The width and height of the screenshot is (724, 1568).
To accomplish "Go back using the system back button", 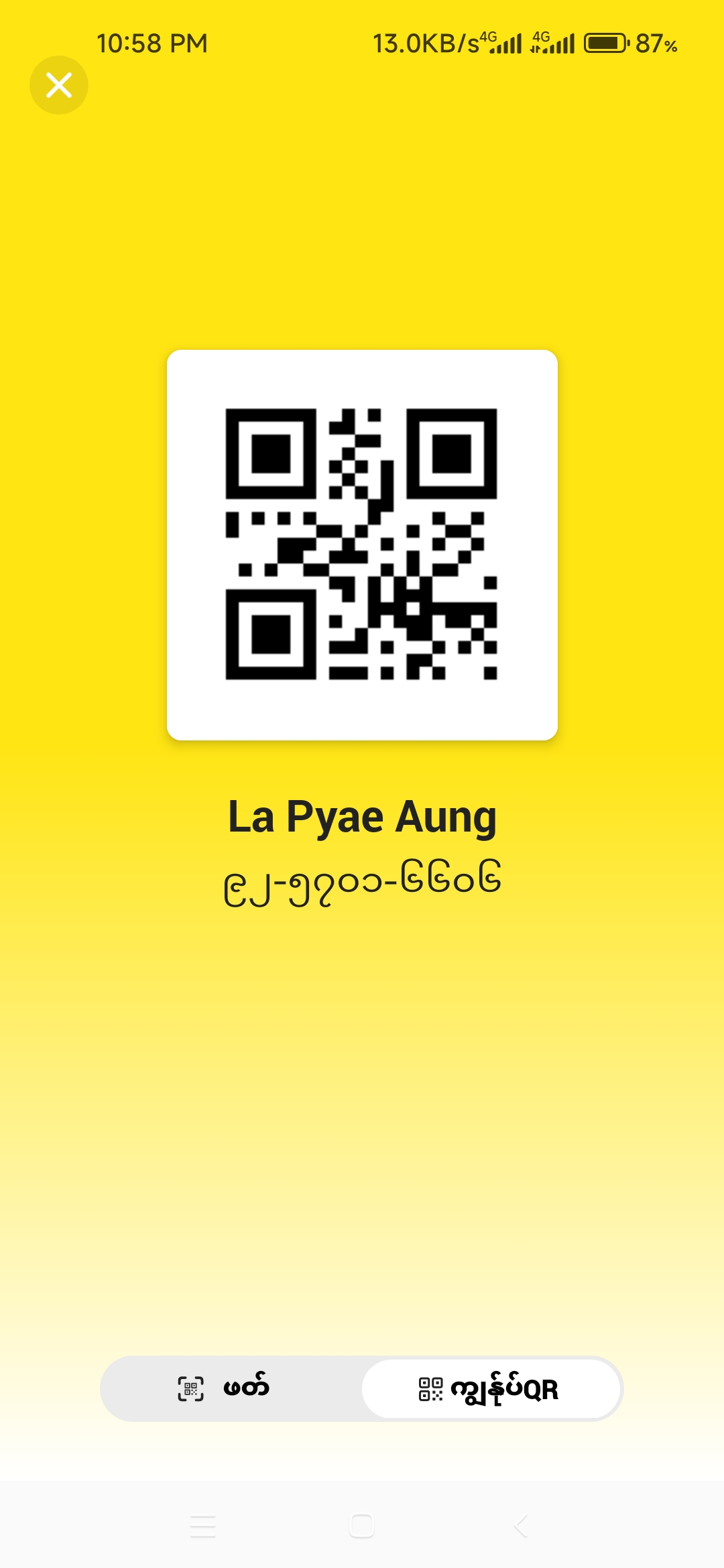I will pyautogui.click(x=521, y=1526).
